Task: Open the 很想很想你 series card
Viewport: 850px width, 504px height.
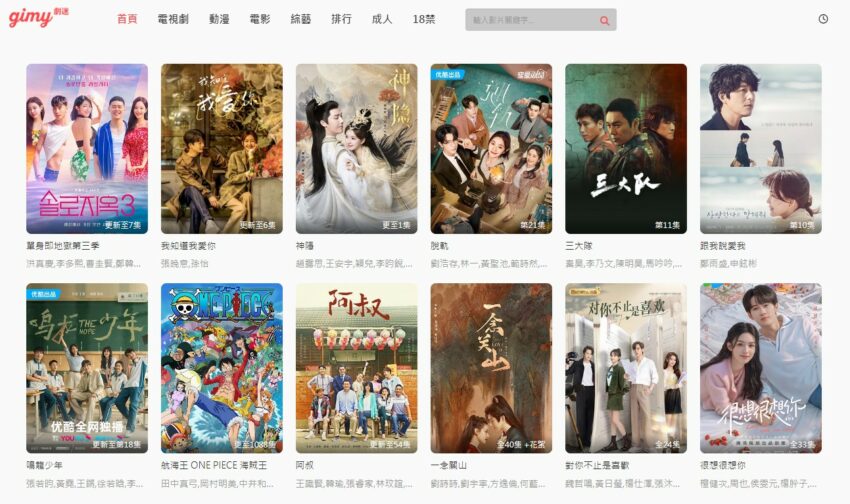Action: click(x=760, y=368)
